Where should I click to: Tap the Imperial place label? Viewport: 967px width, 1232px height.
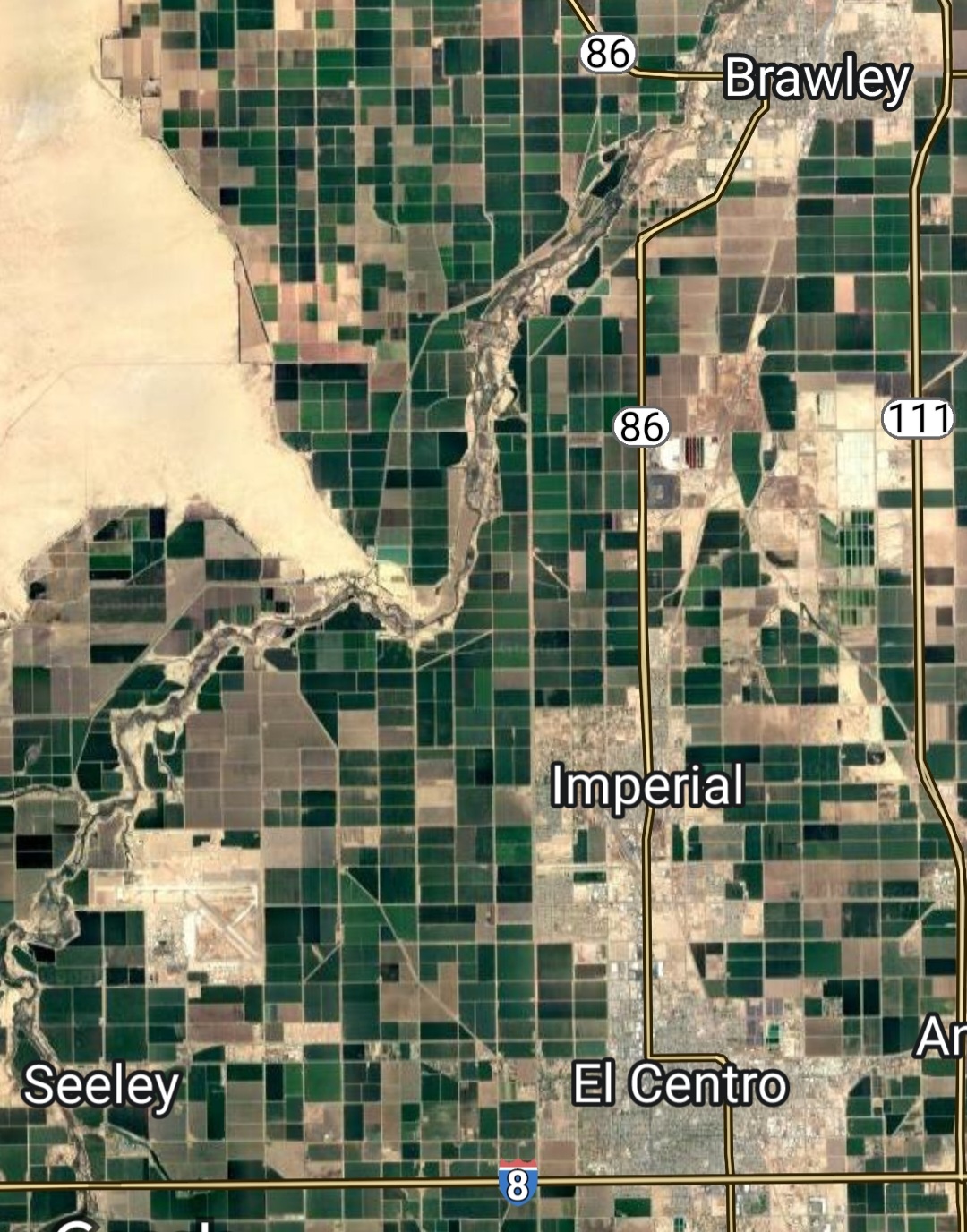click(x=647, y=786)
